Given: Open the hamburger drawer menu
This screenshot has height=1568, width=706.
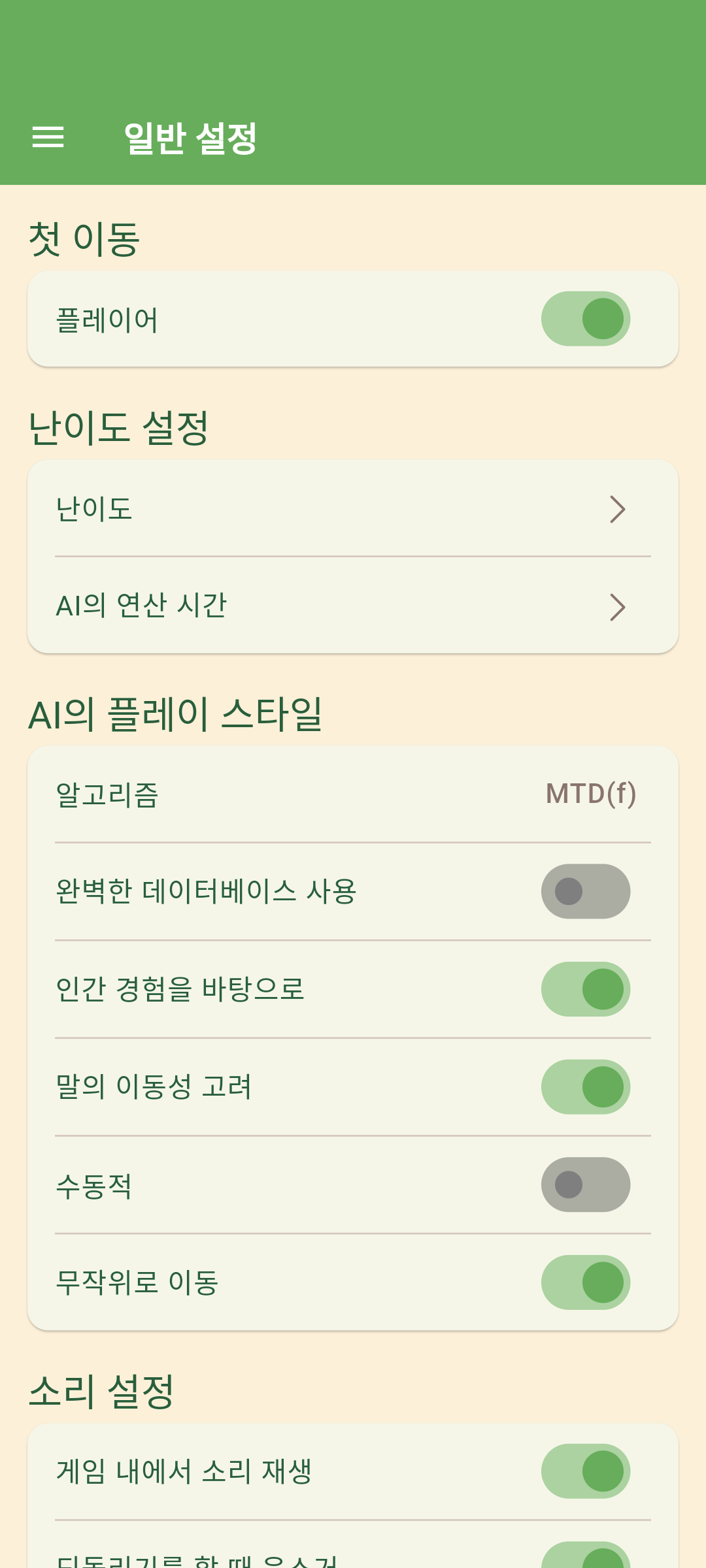Looking at the screenshot, I should (48, 137).
